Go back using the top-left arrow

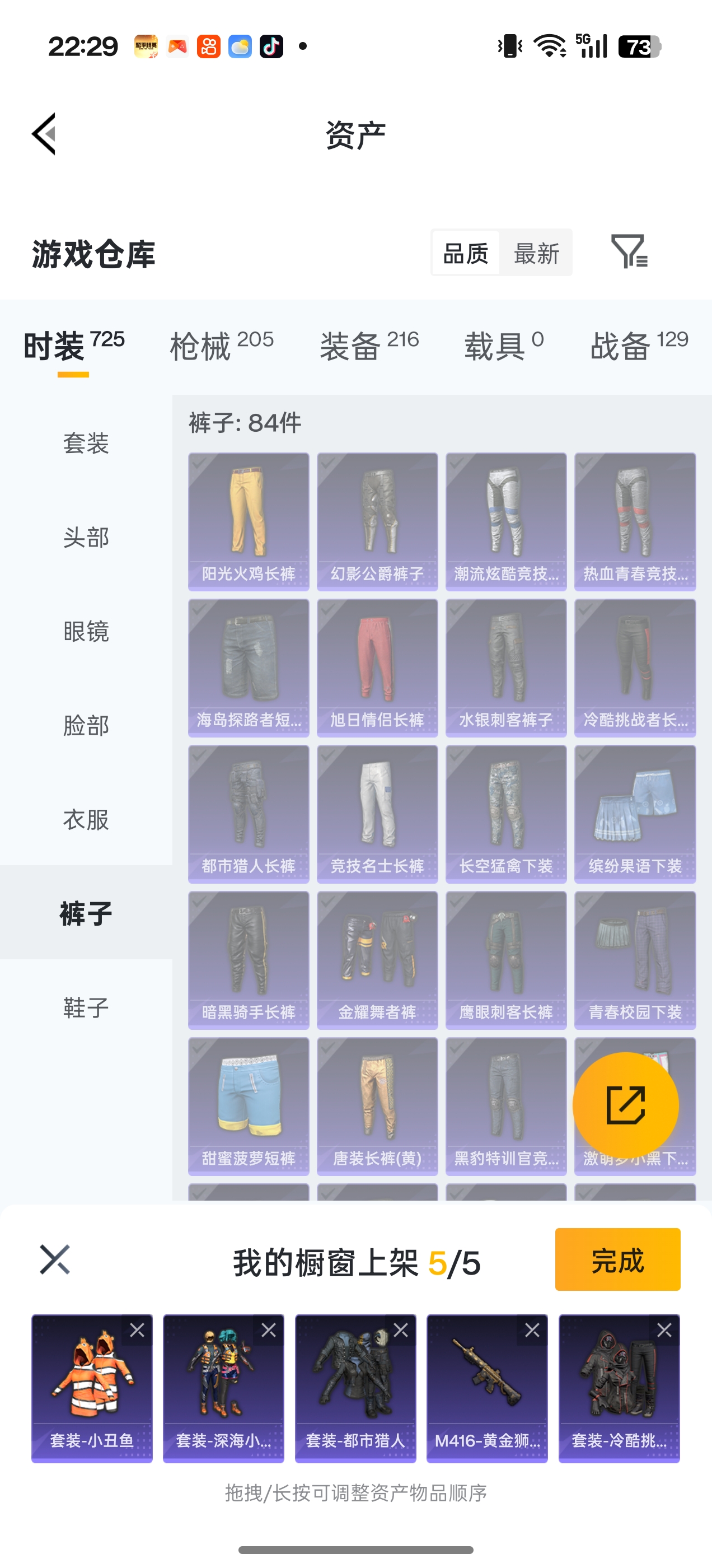[44, 134]
